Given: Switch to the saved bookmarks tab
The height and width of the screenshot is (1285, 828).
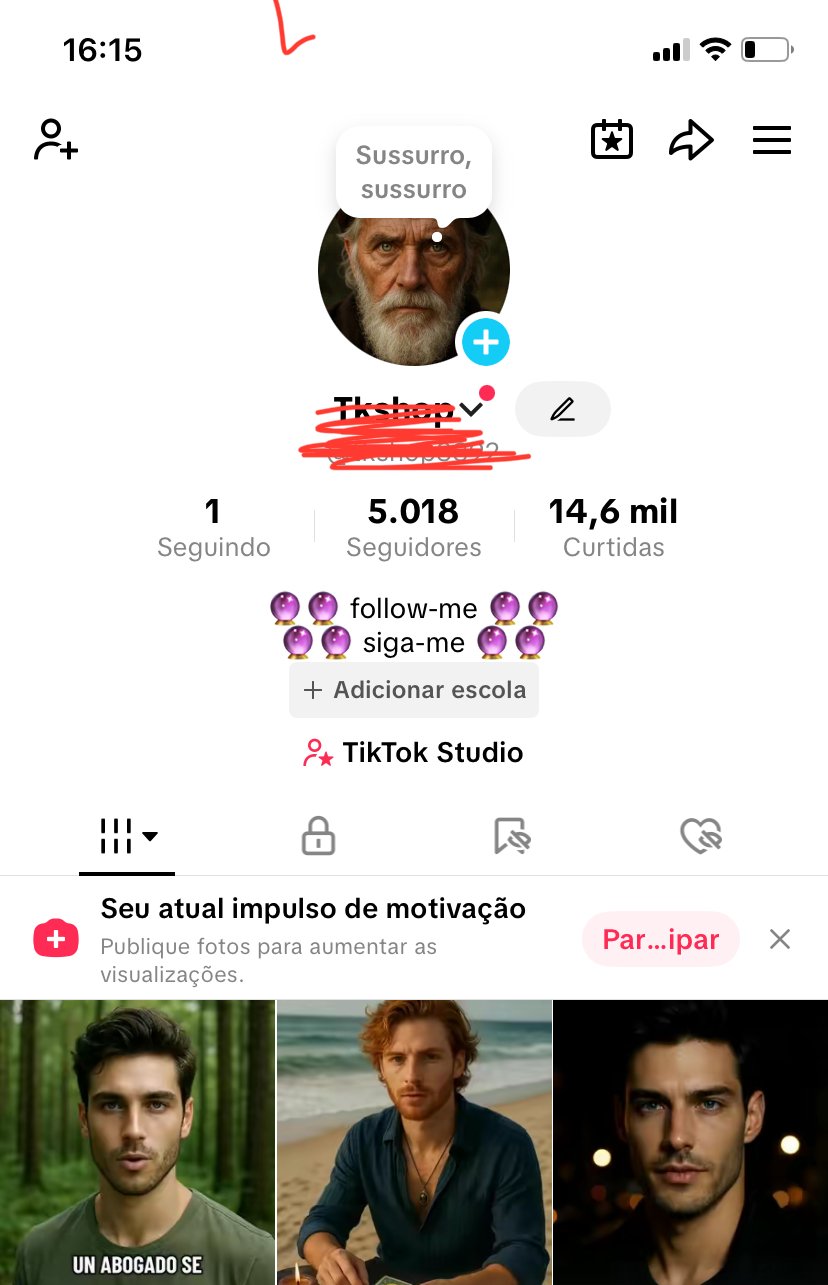Looking at the screenshot, I should [x=511, y=836].
